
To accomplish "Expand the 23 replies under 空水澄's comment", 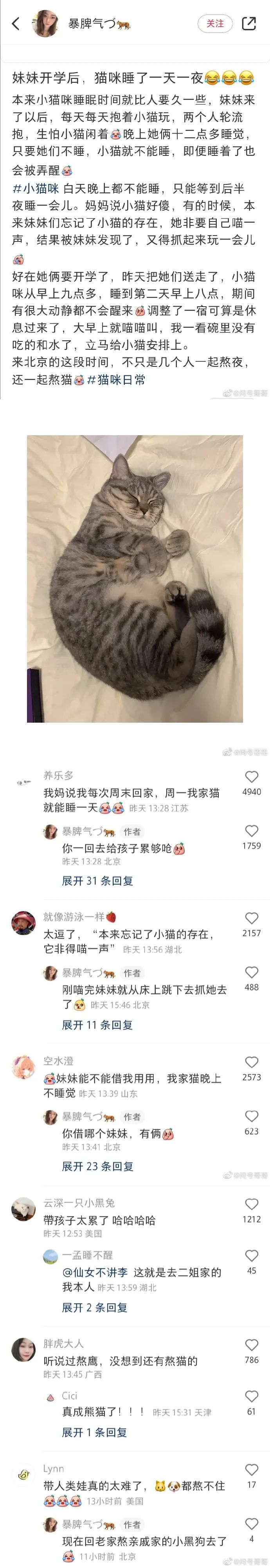I will pyautogui.click(x=97, y=1166).
